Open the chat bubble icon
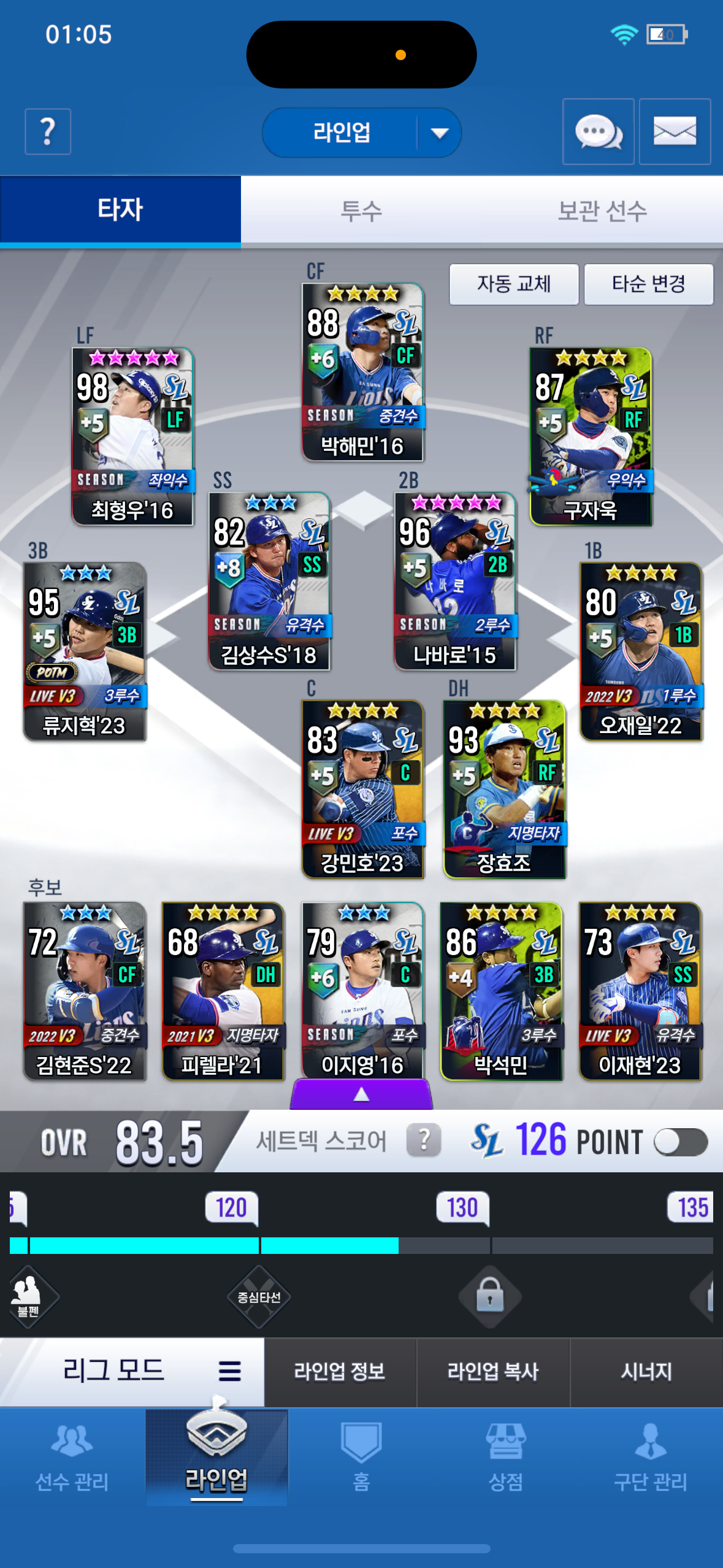Viewport: 723px width, 1568px height. [598, 131]
